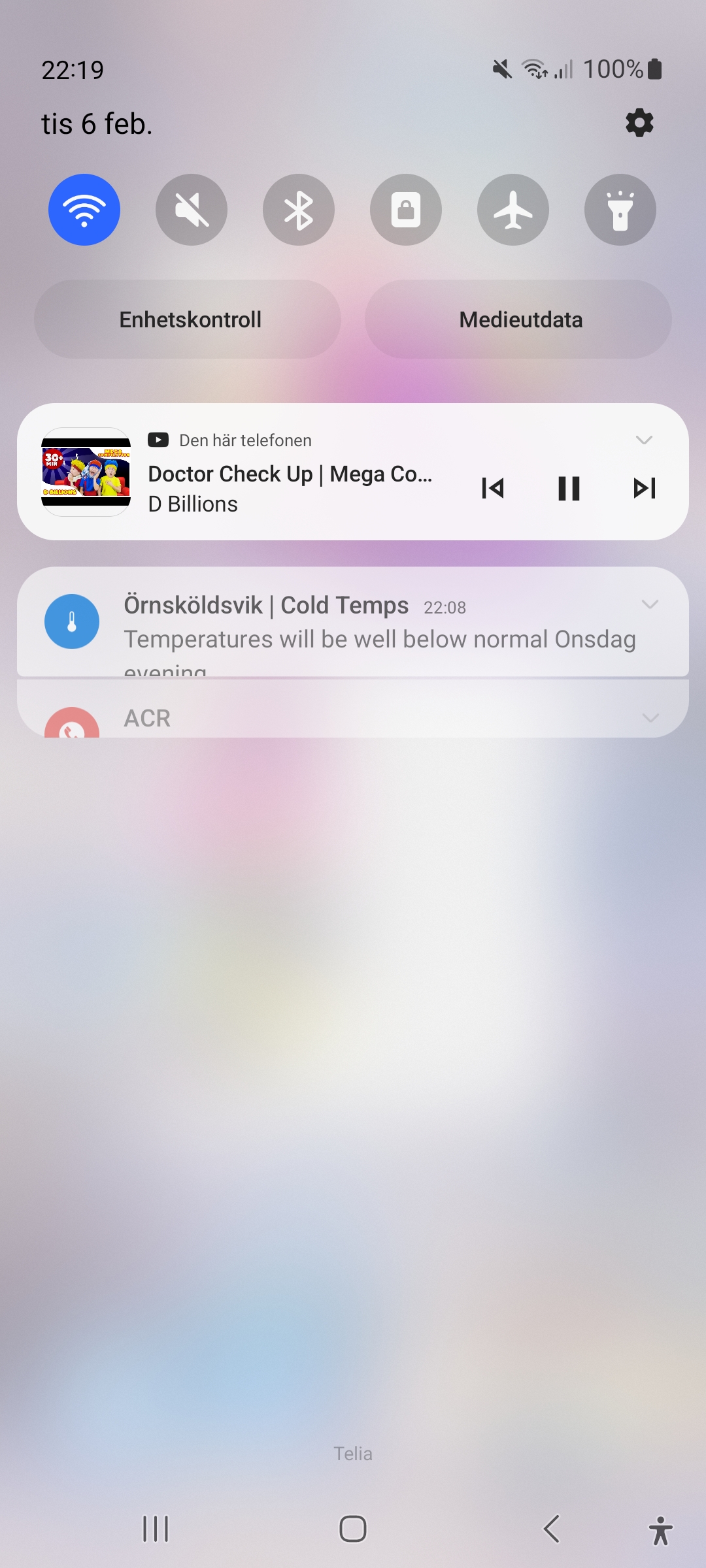The image size is (706, 1568).
Task: Pause the Doctor Check Up video
Action: tap(569, 488)
